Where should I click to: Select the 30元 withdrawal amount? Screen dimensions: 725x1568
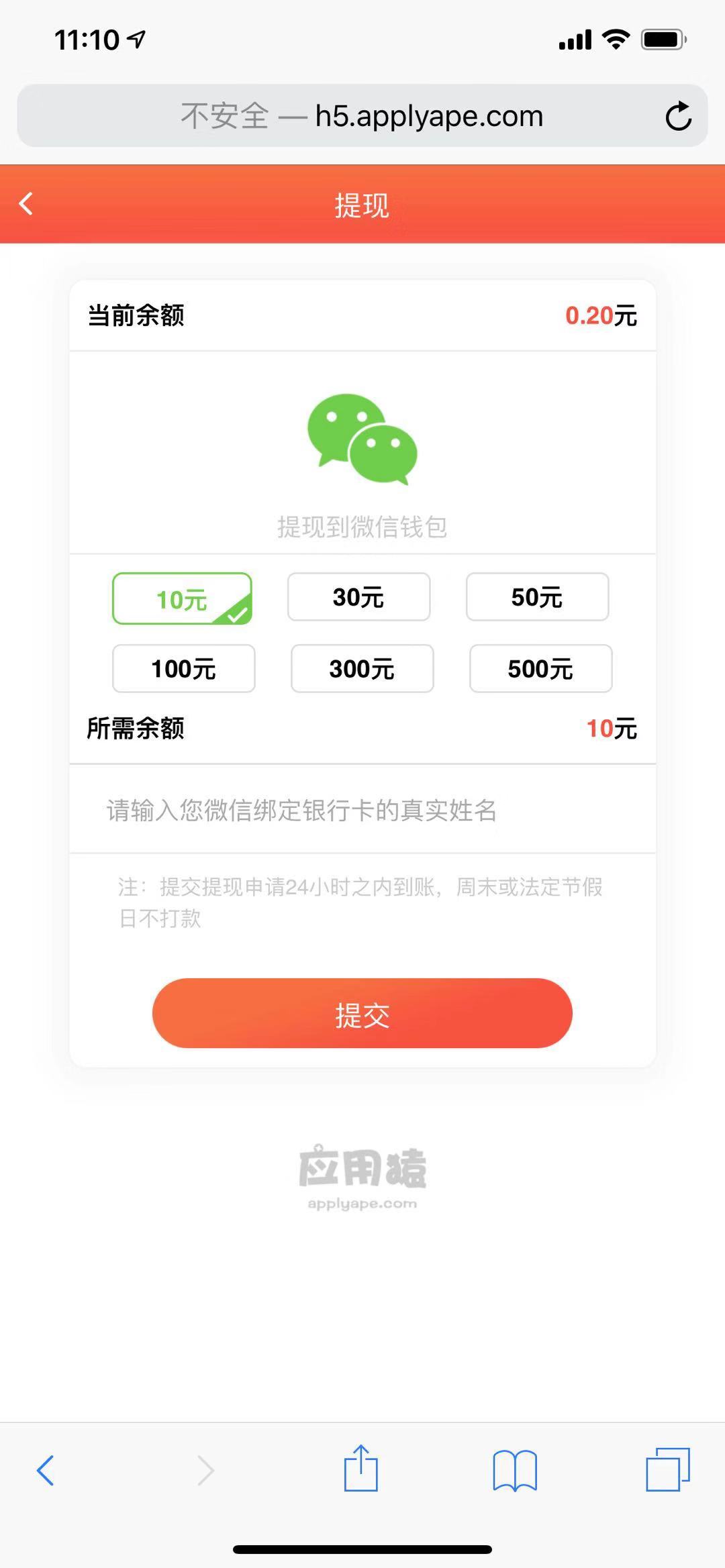(x=358, y=597)
